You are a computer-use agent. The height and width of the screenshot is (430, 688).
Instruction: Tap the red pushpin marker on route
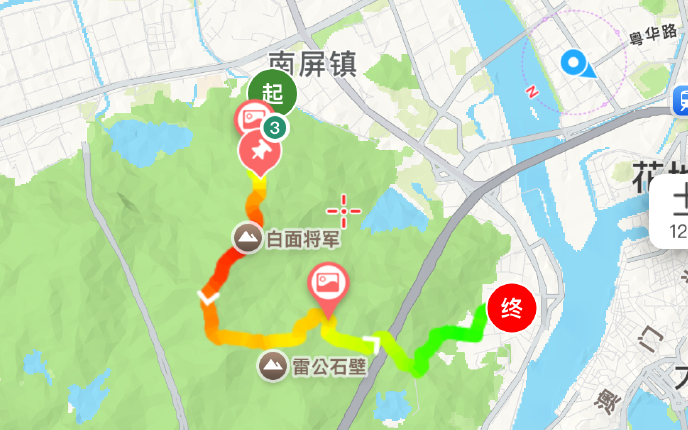(259, 152)
